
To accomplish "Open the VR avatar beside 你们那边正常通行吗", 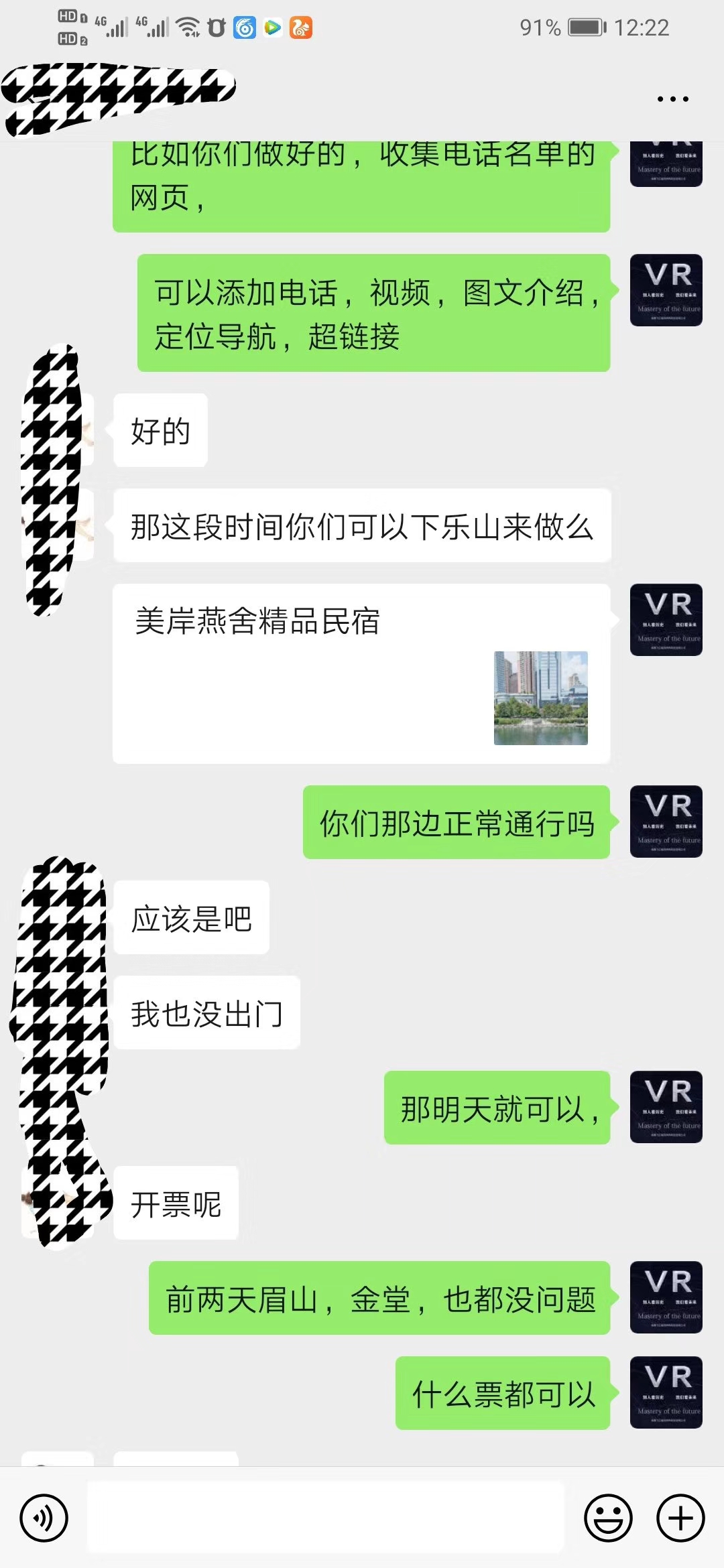I will [x=666, y=822].
